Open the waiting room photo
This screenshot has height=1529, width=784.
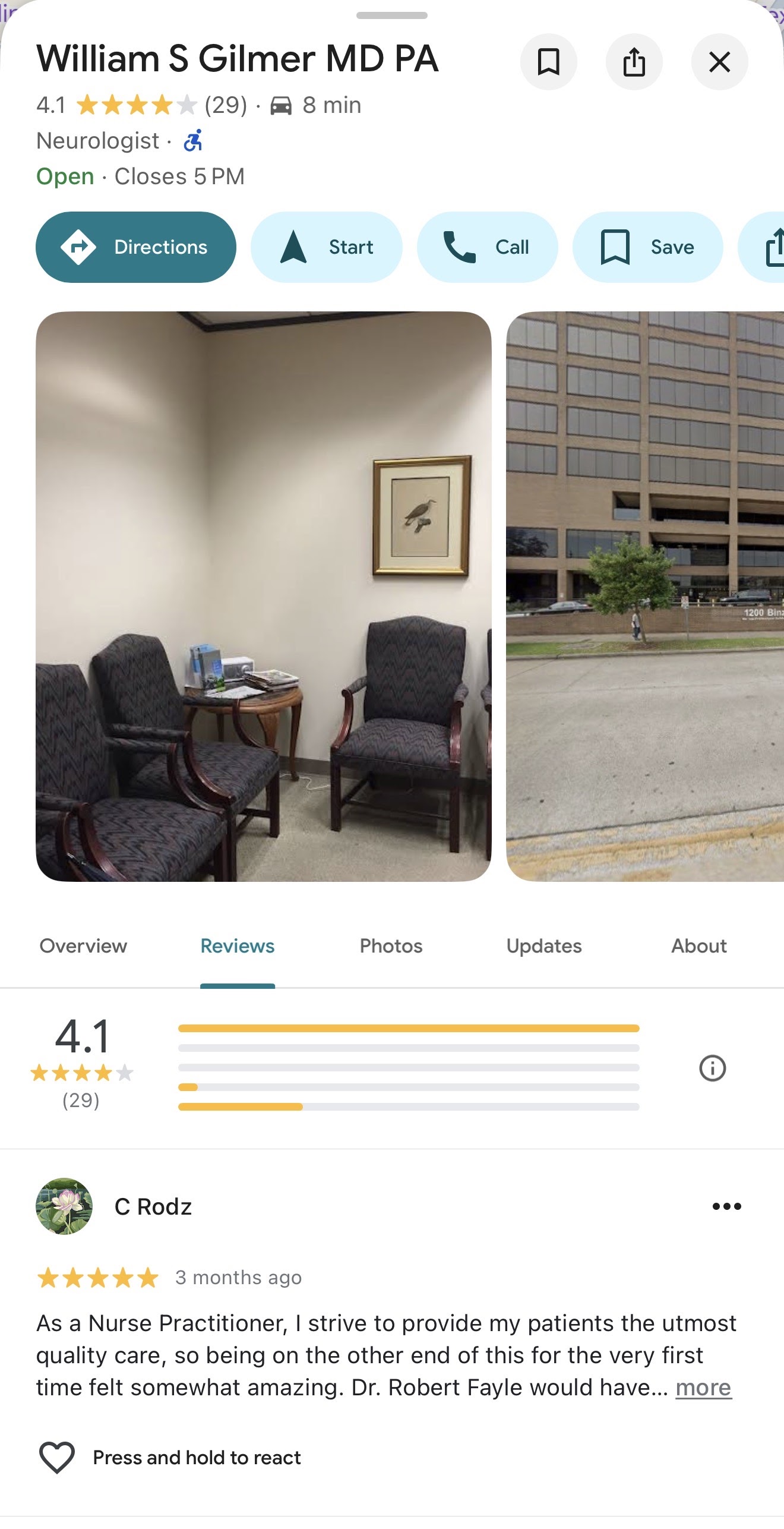263,596
